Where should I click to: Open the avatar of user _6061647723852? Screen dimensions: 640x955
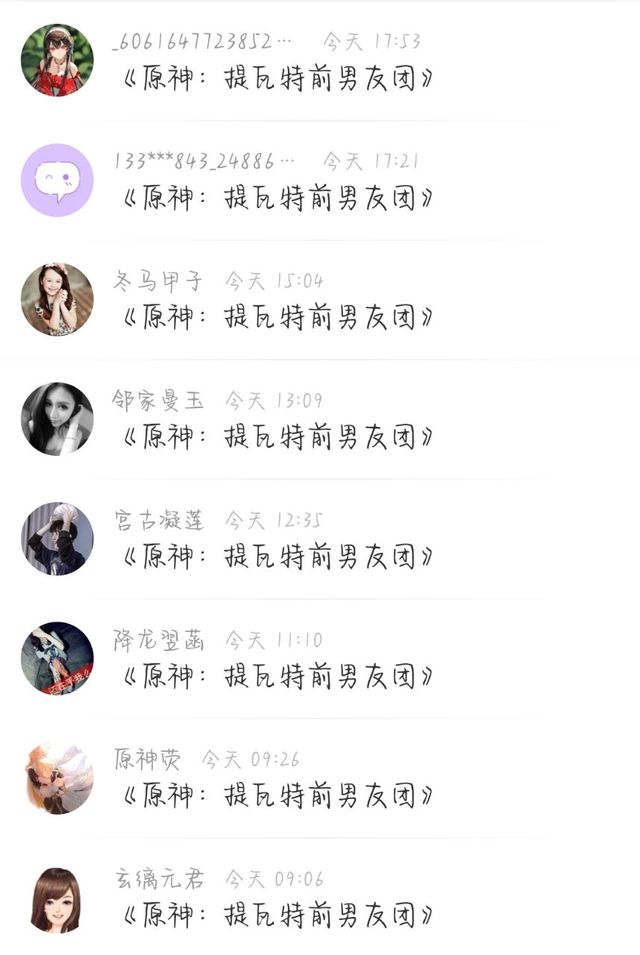pyautogui.click(x=57, y=60)
